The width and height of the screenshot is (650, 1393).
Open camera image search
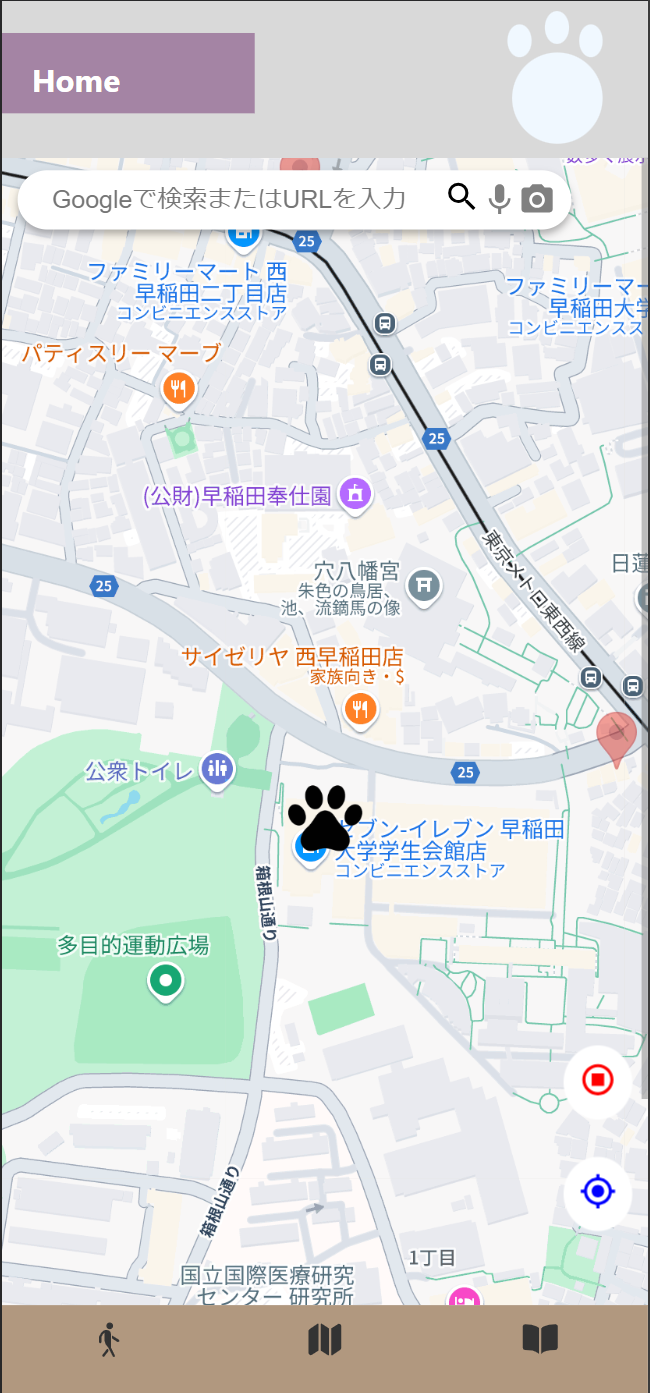click(x=537, y=199)
